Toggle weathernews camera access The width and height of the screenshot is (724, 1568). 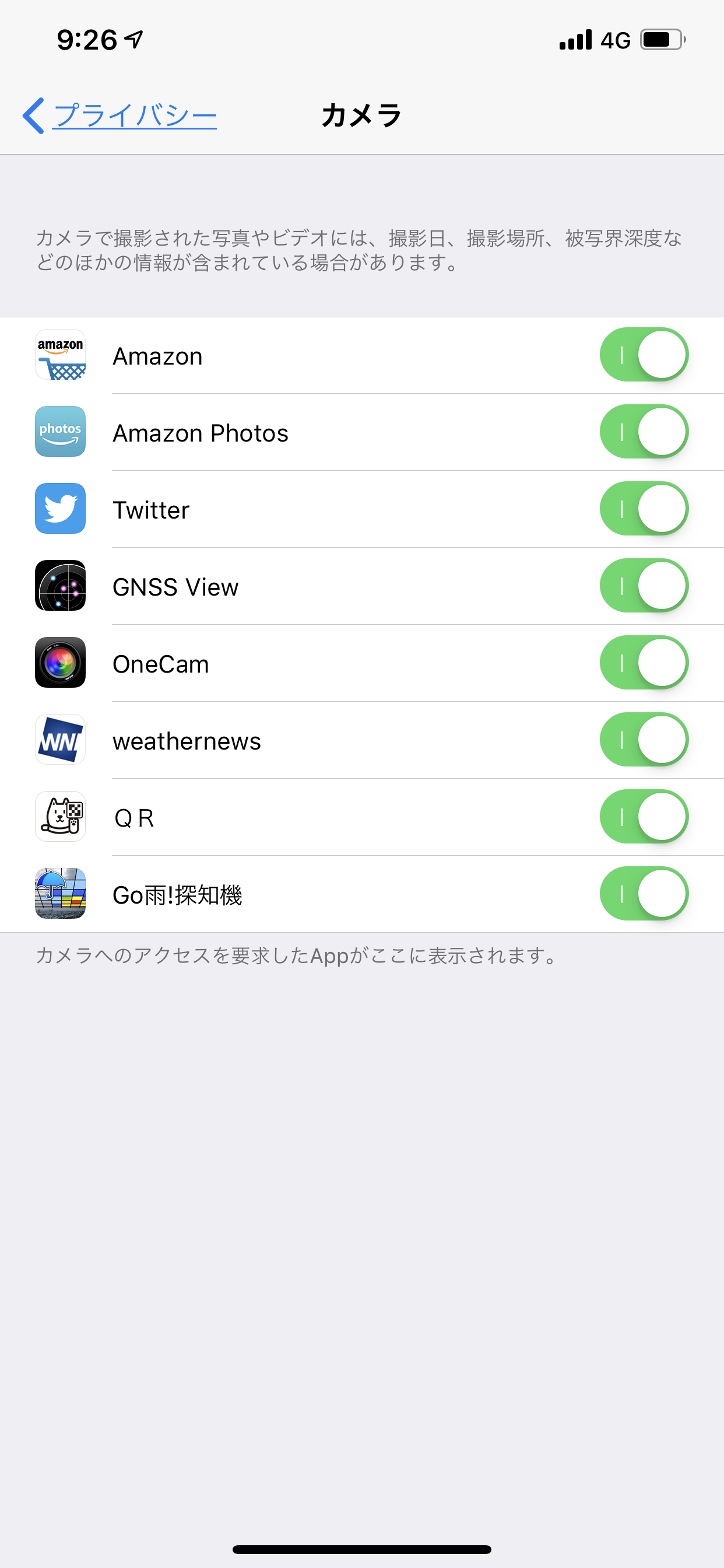[644, 740]
